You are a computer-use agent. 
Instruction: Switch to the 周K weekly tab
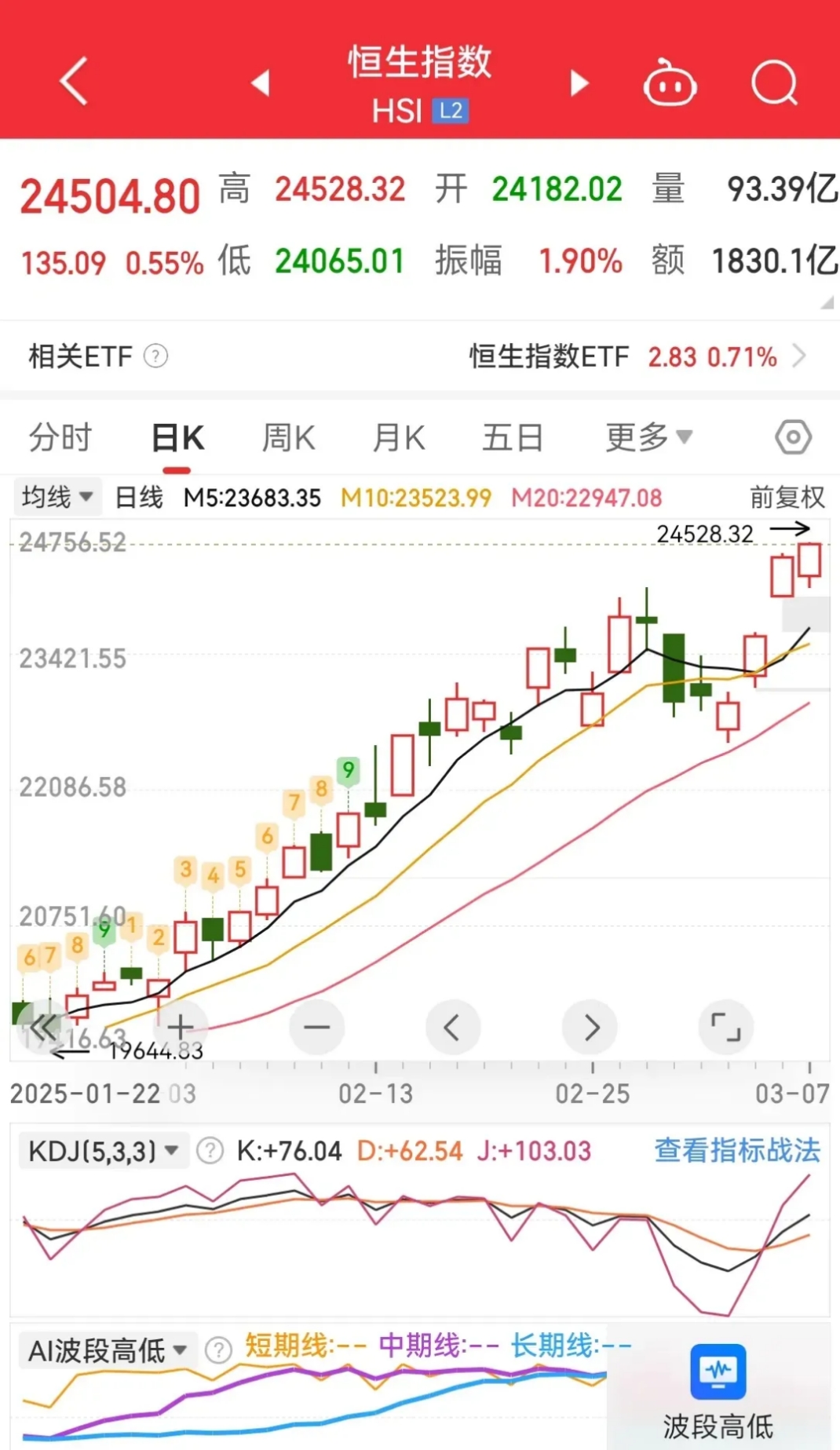pyautogui.click(x=288, y=437)
